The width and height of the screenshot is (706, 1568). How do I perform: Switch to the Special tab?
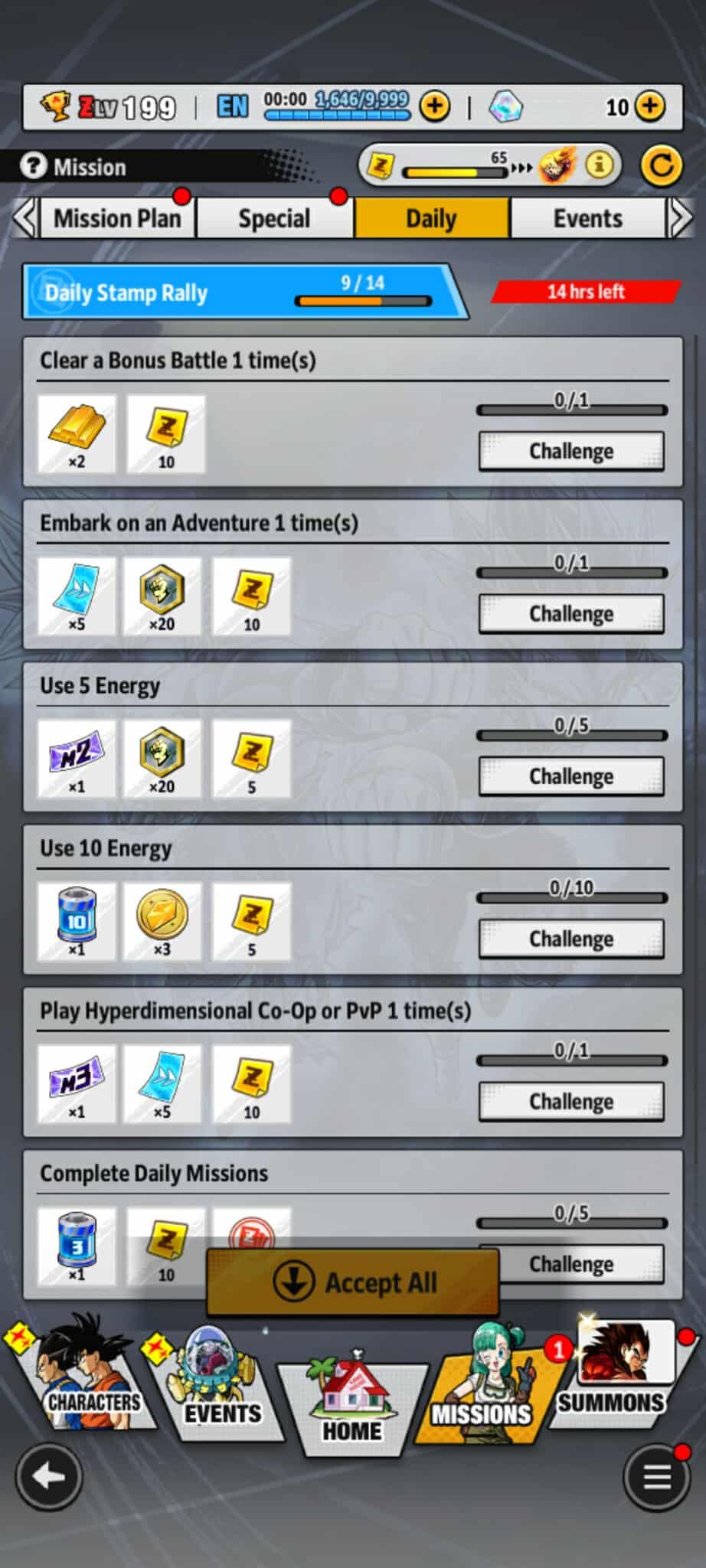click(274, 218)
